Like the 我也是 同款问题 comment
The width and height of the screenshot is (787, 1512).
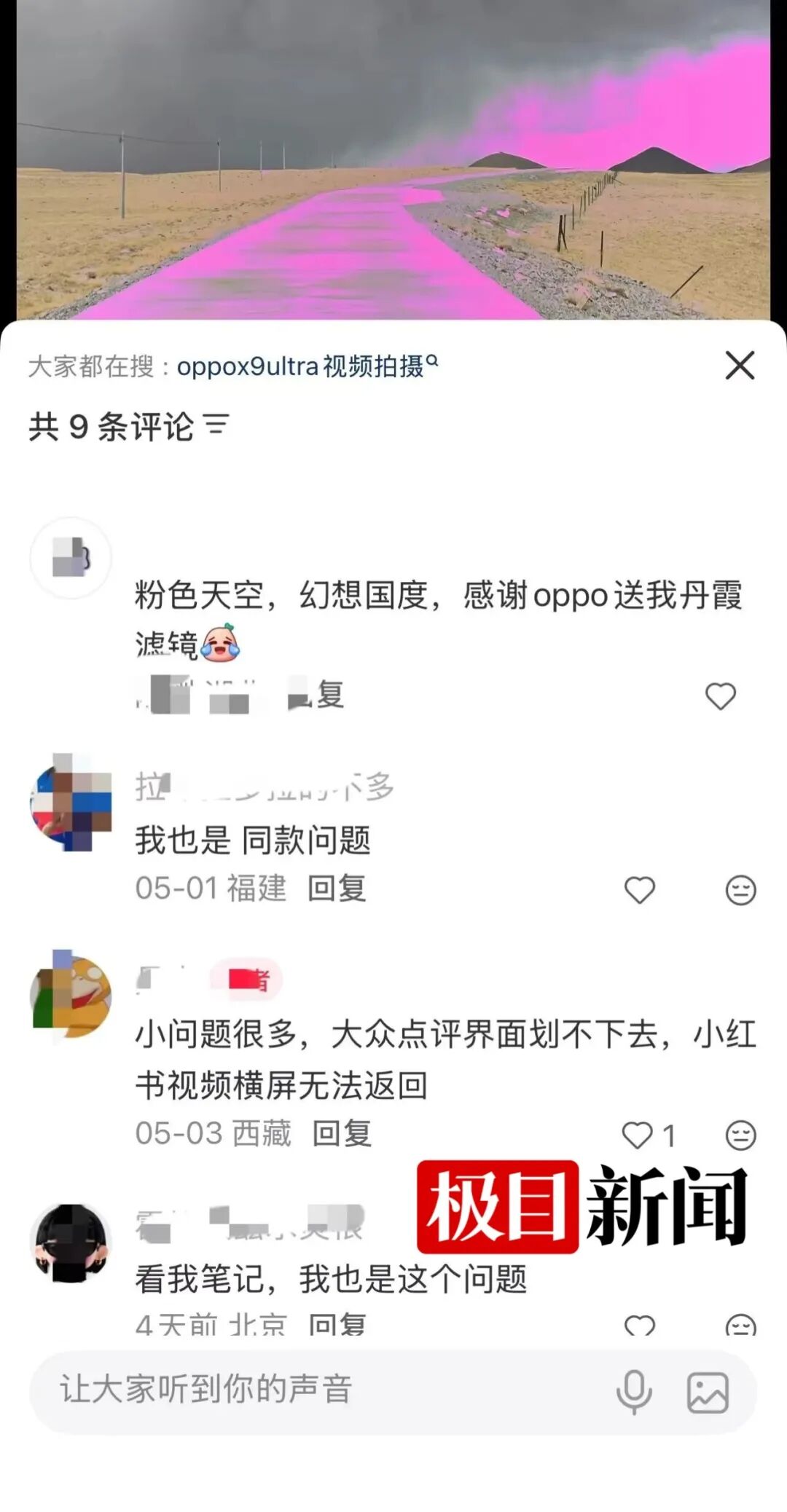(x=640, y=890)
